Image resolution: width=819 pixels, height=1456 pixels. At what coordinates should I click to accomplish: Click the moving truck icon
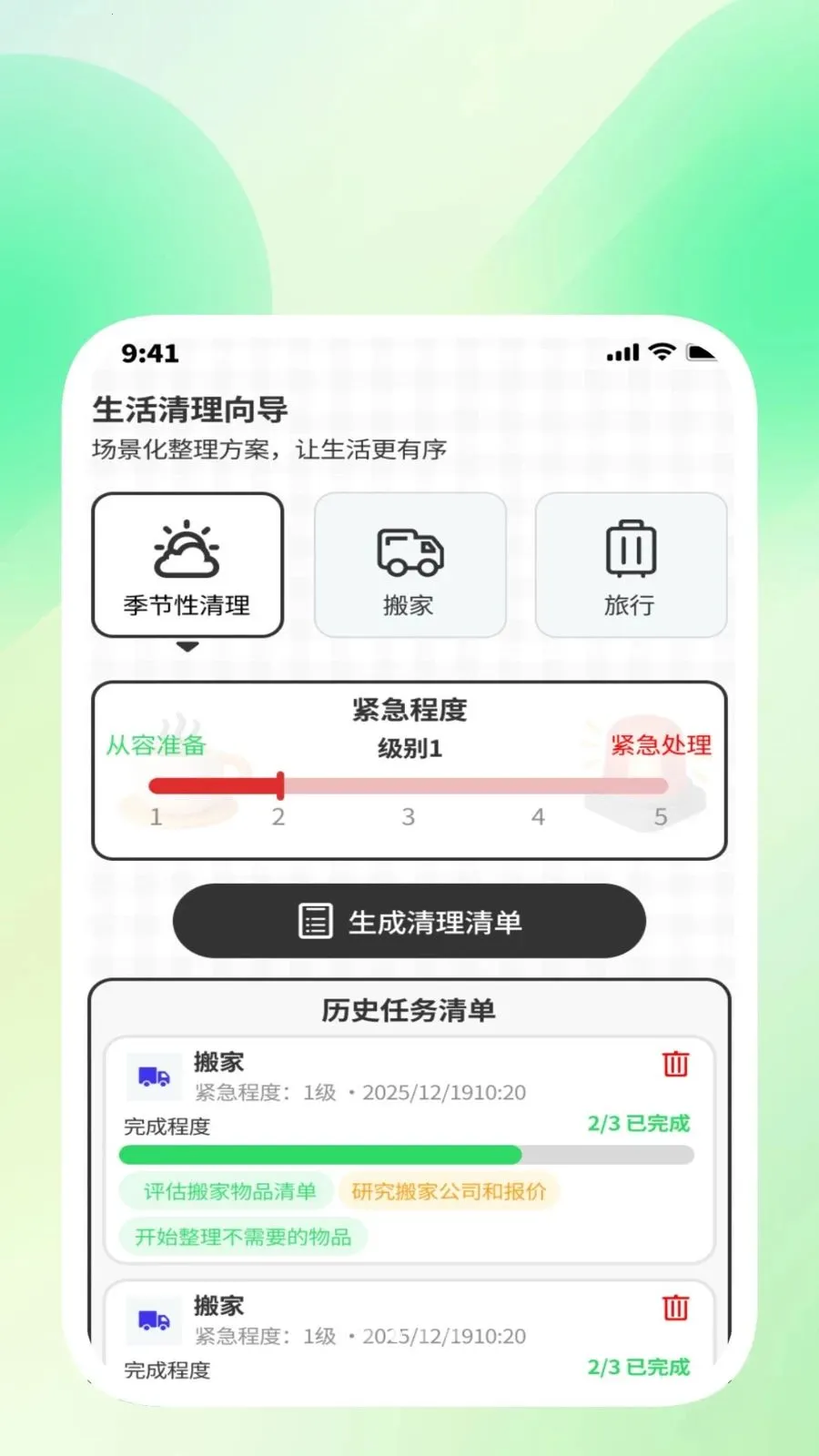(409, 549)
